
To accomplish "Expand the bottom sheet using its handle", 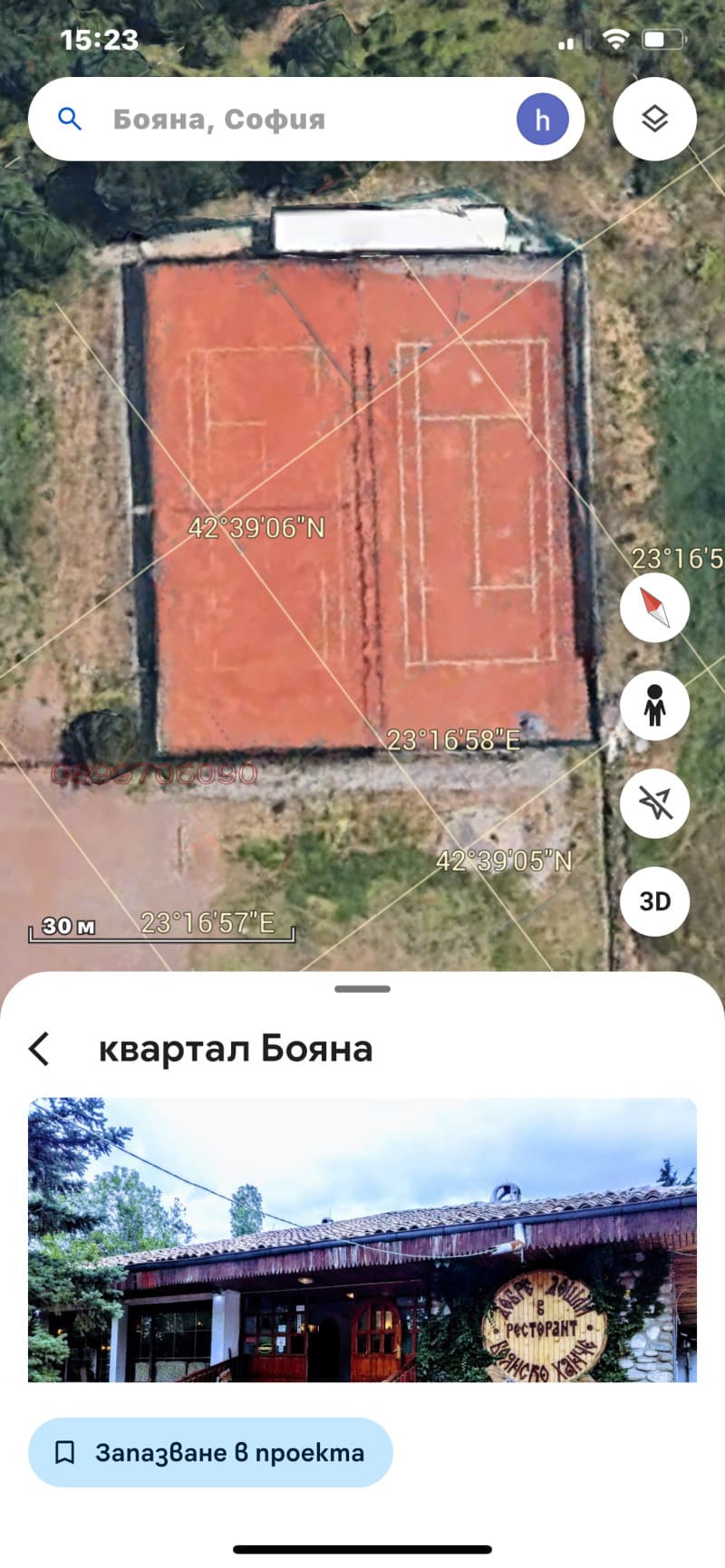I will coord(362,989).
